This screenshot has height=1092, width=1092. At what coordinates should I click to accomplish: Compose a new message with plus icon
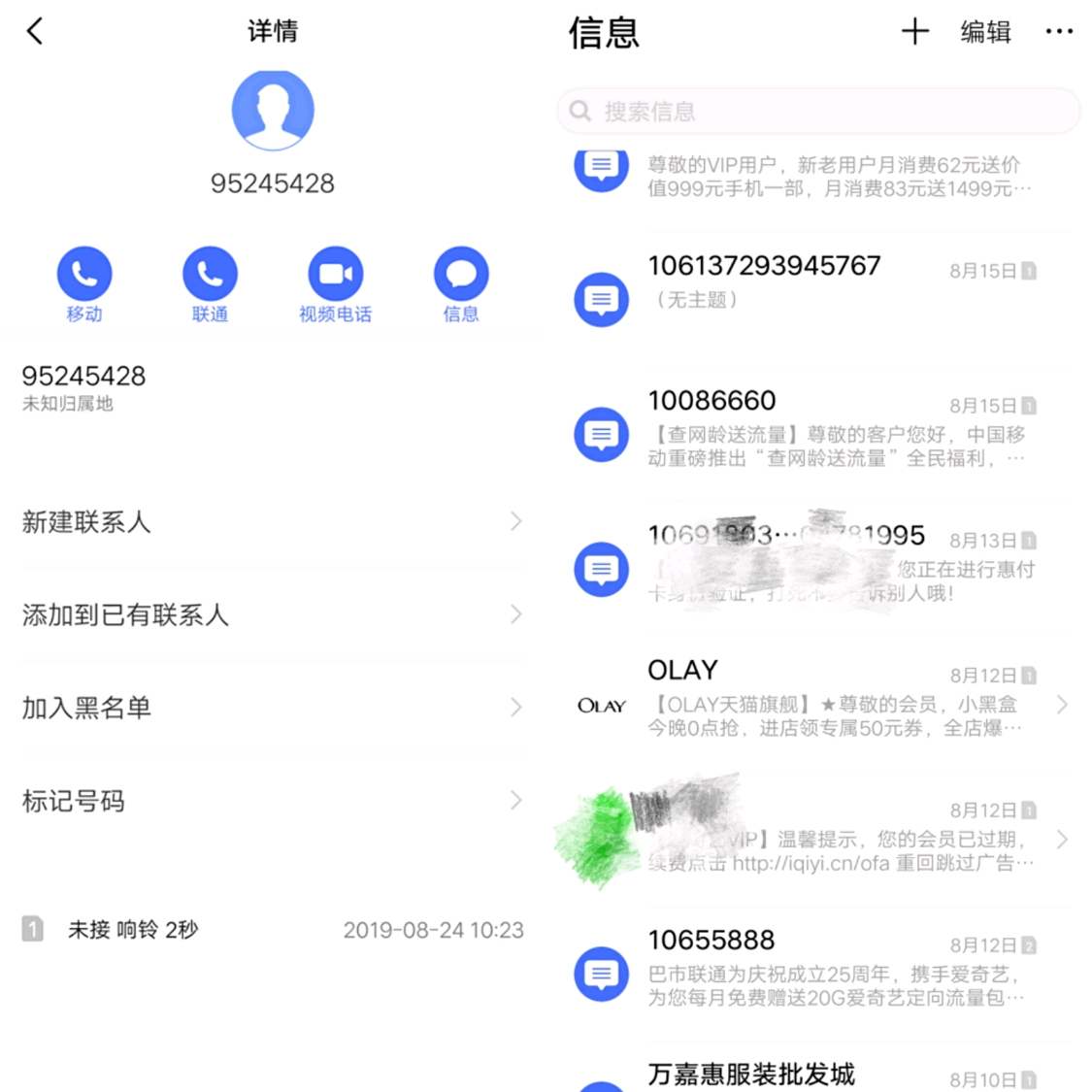[x=914, y=32]
